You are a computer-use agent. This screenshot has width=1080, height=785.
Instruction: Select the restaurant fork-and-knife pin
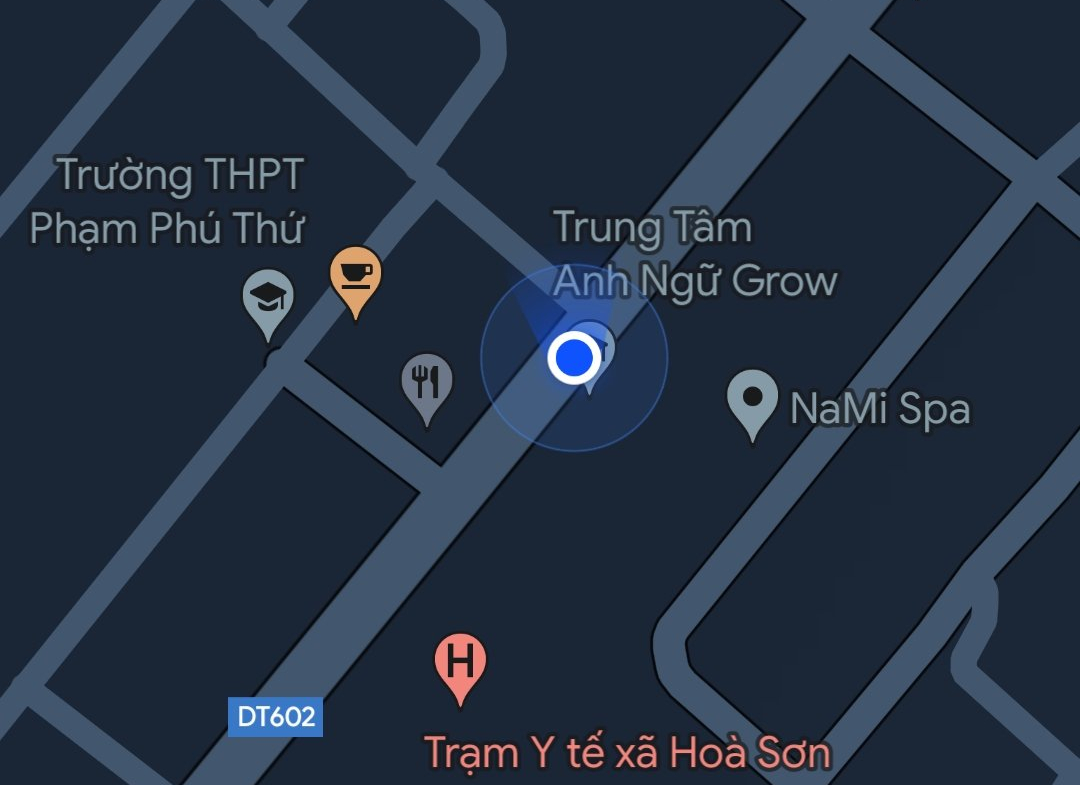pyautogui.click(x=427, y=381)
